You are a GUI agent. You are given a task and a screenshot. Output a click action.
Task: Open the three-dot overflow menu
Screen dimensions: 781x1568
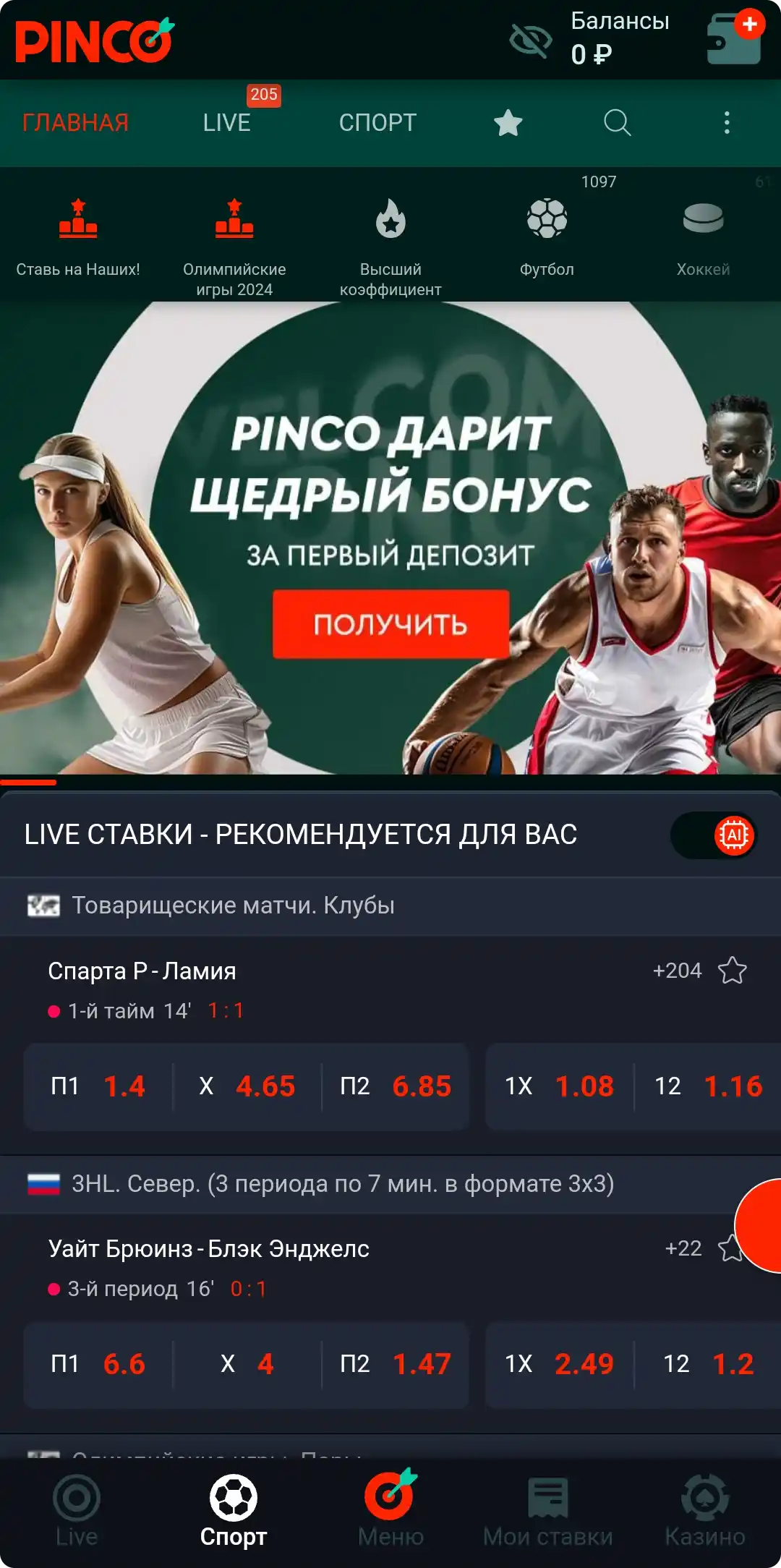[x=727, y=122]
